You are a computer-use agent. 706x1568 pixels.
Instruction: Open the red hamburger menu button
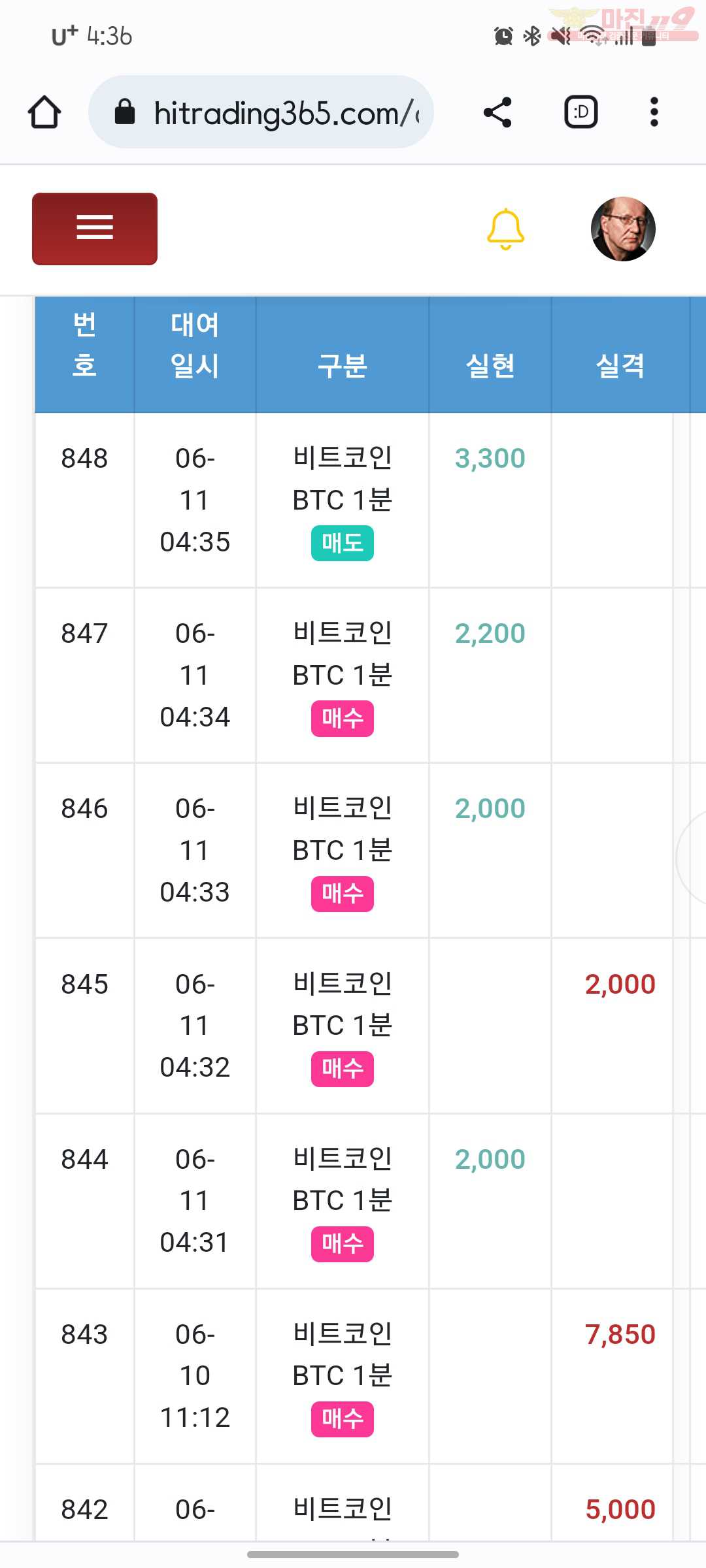click(x=95, y=229)
